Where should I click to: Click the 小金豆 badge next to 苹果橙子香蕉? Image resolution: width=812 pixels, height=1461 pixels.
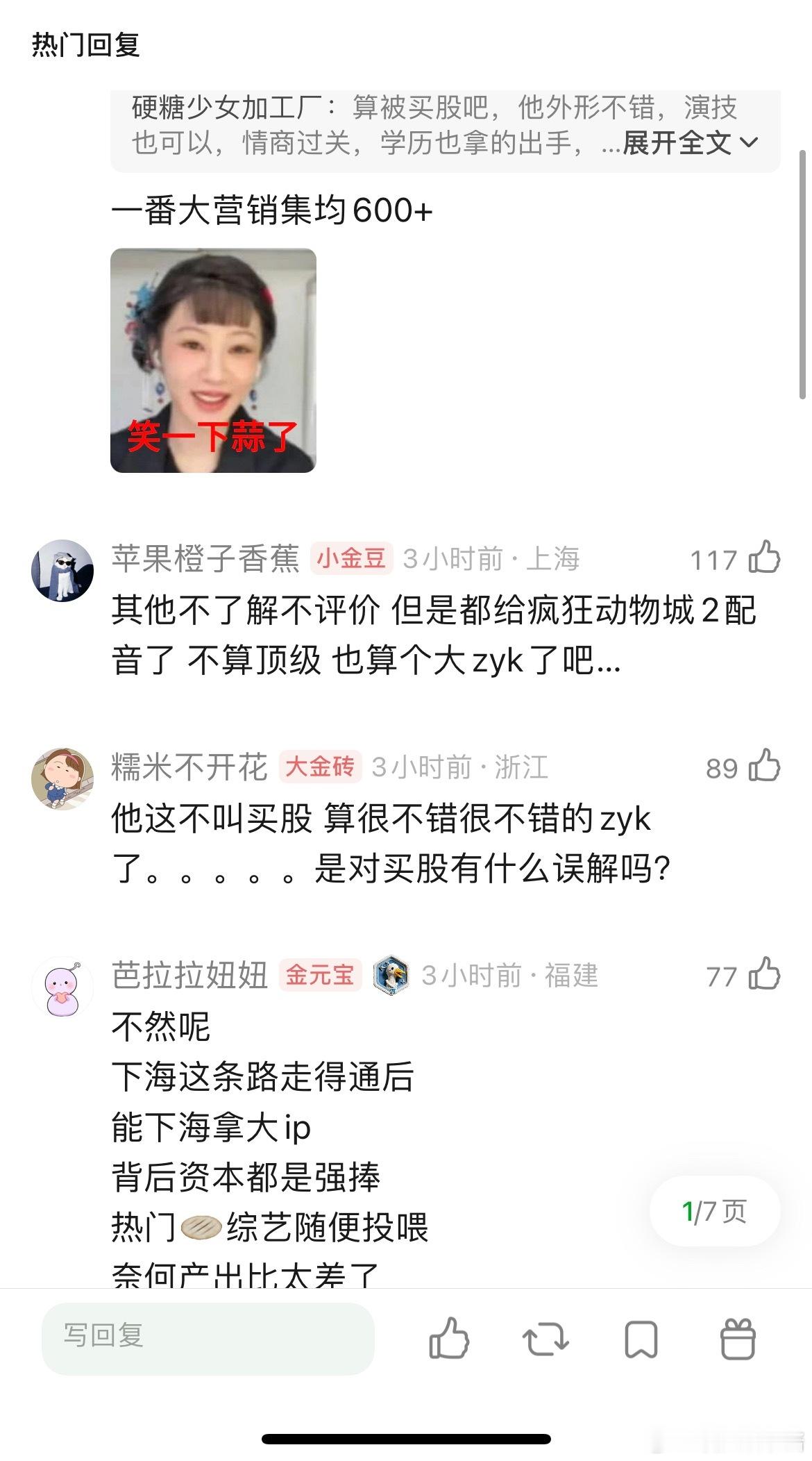351,560
